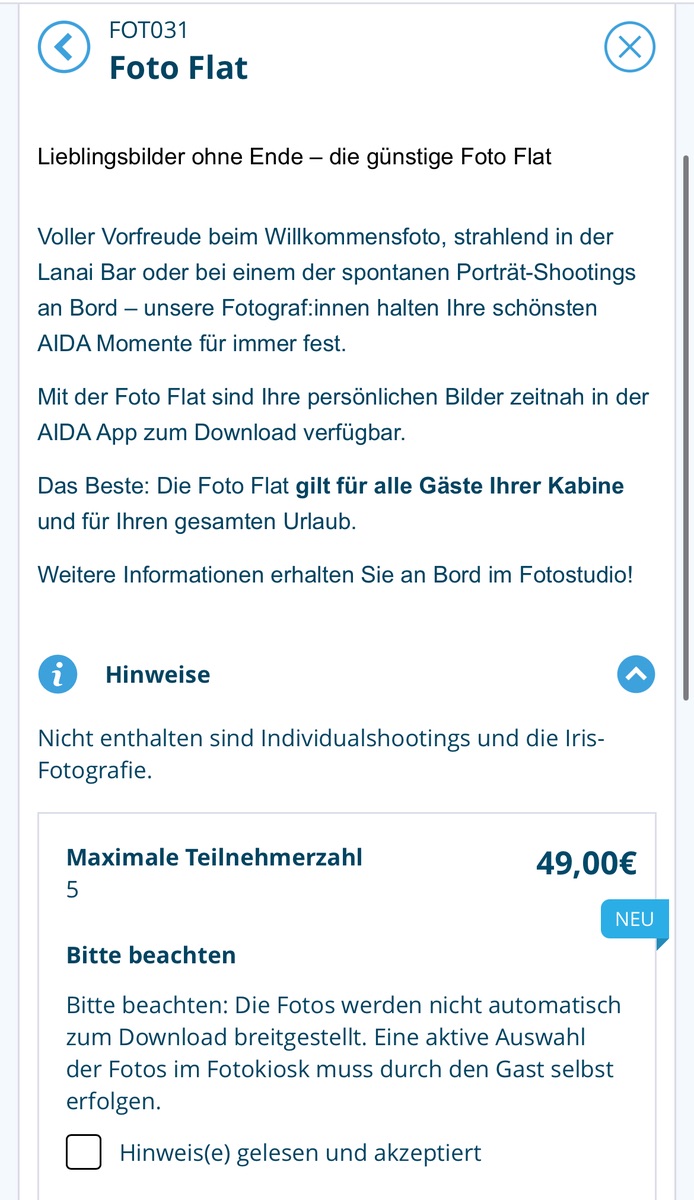Collapse the Hinweise section
The image size is (694, 1200).
click(x=637, y=675)
